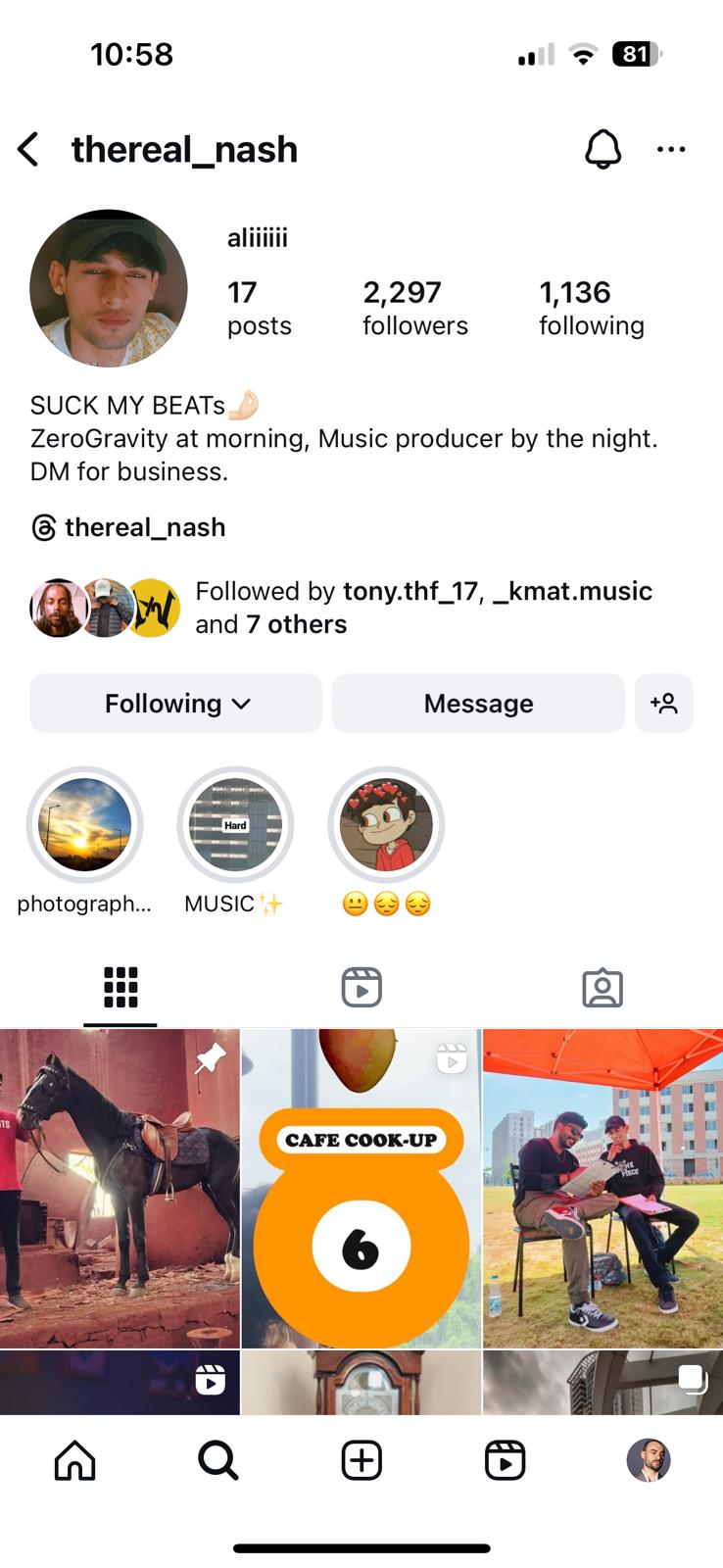Open the CAFE COOK-UP 6 reel
This screenshot has width=723, height=1568.
click(361, 1188)
